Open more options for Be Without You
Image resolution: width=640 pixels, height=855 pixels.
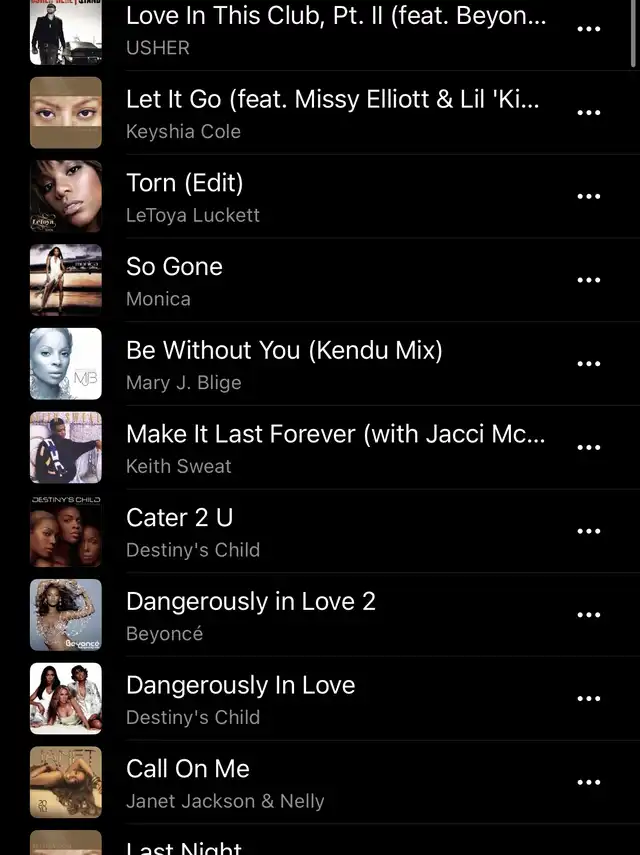click(x=589, y=365)
